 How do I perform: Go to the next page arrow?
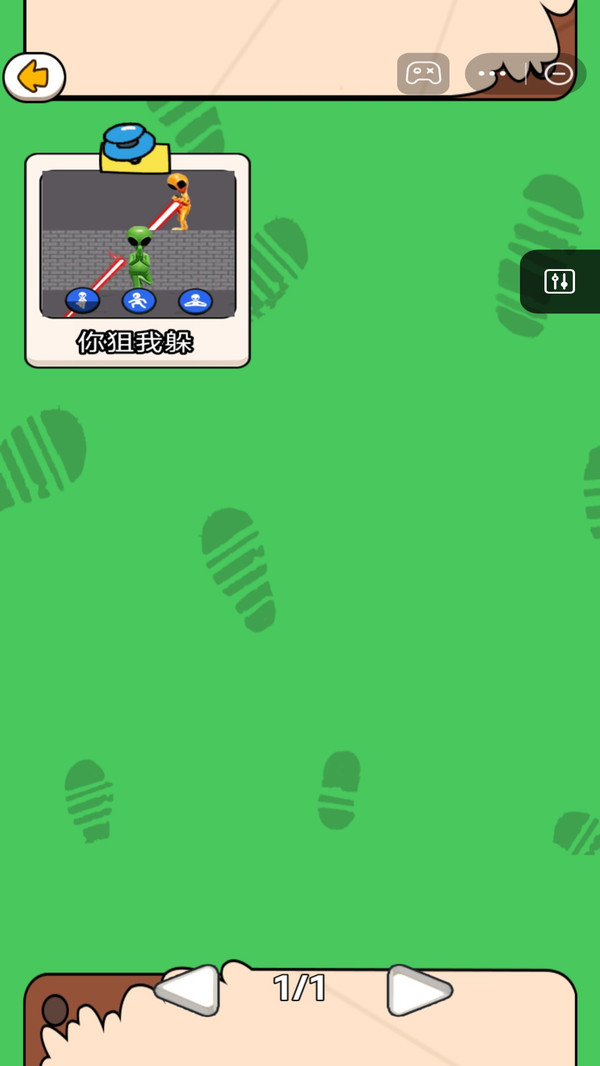tap(419, 990)
